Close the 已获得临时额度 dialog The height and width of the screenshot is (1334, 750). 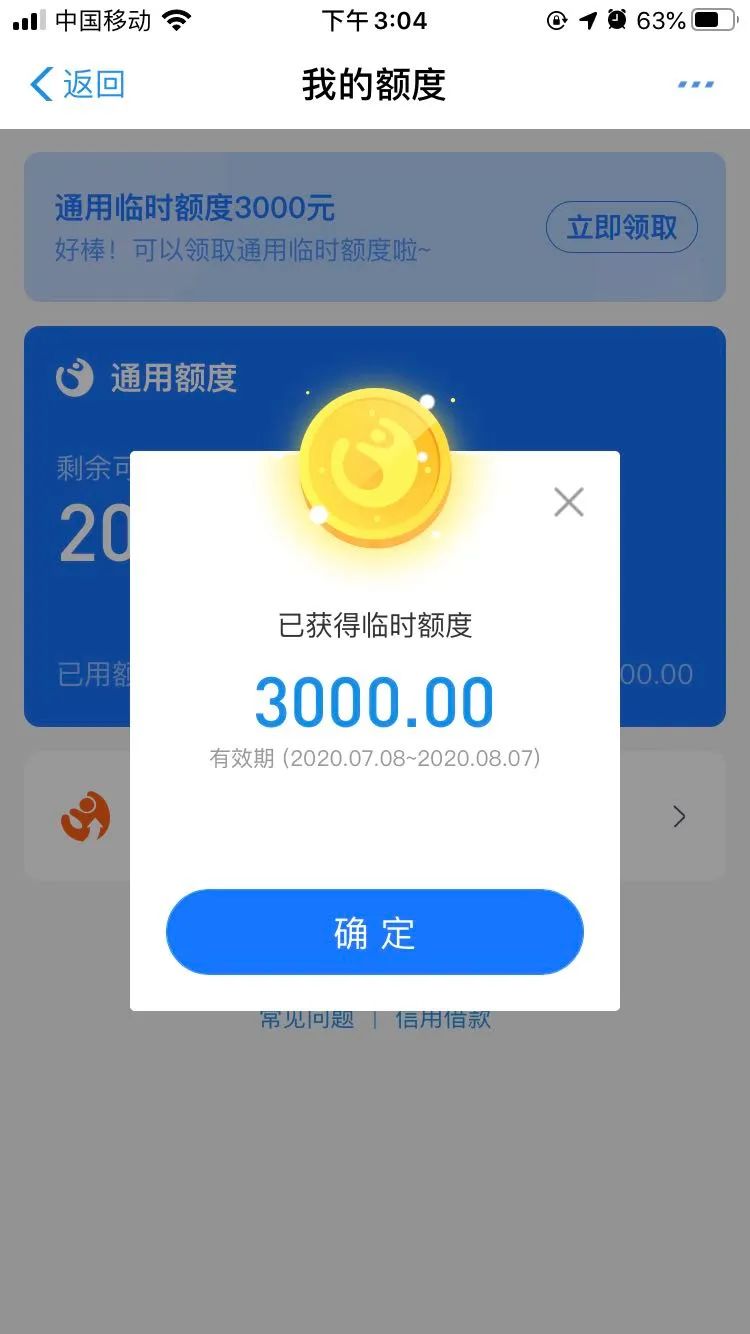pyautogui.click(x=568, y=502)
